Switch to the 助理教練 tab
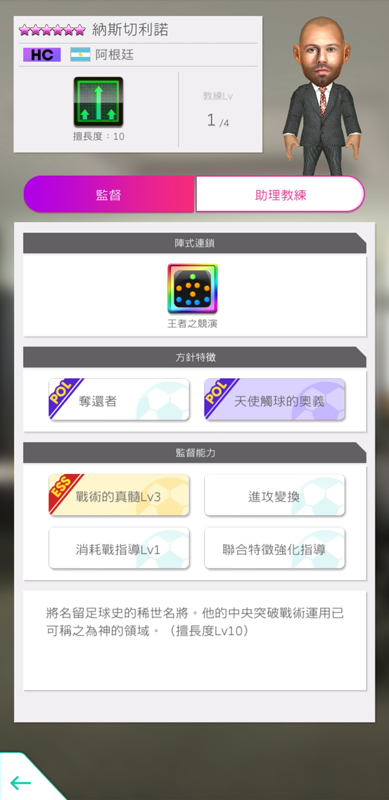The height and width of the screenshot is (800, 389). (x=280, y=194)
